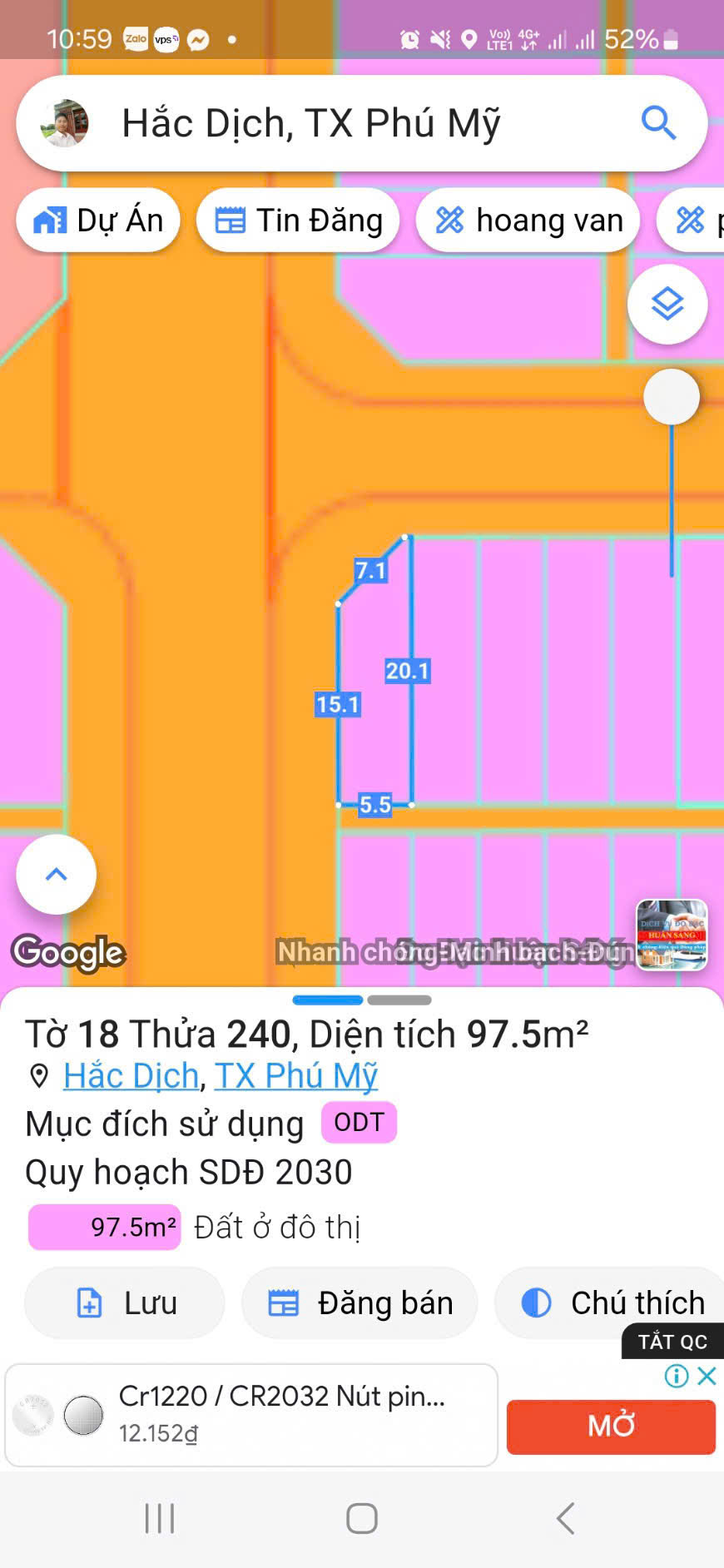Close the ad banner
The image size is (724, 1568).
point(707,1376)
